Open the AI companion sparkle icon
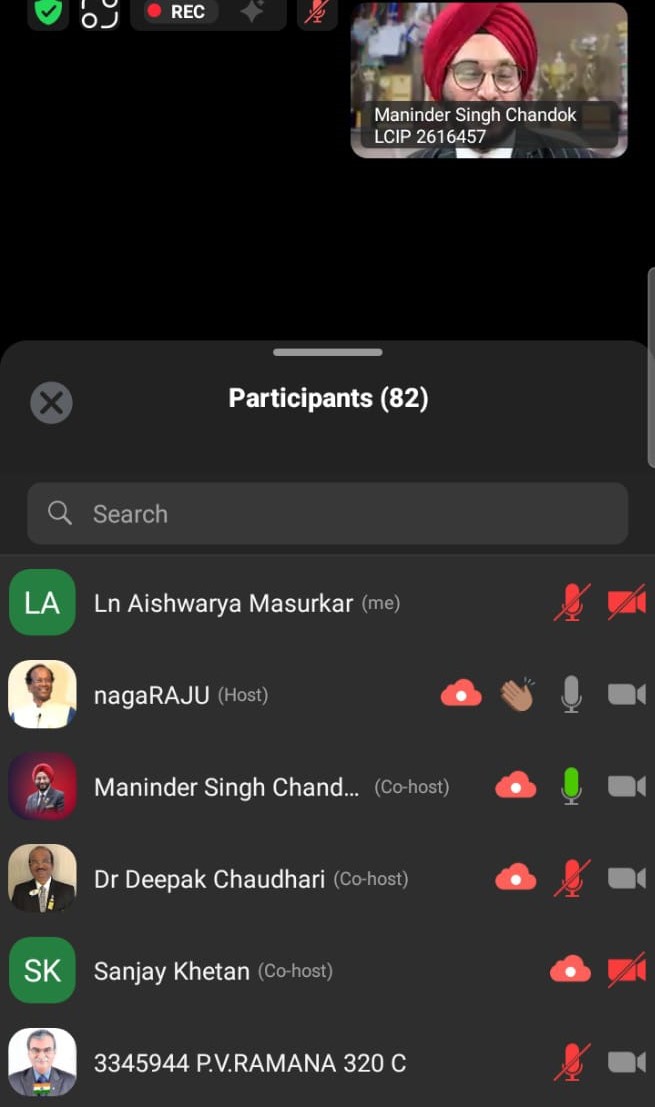 tap(251, 12)
